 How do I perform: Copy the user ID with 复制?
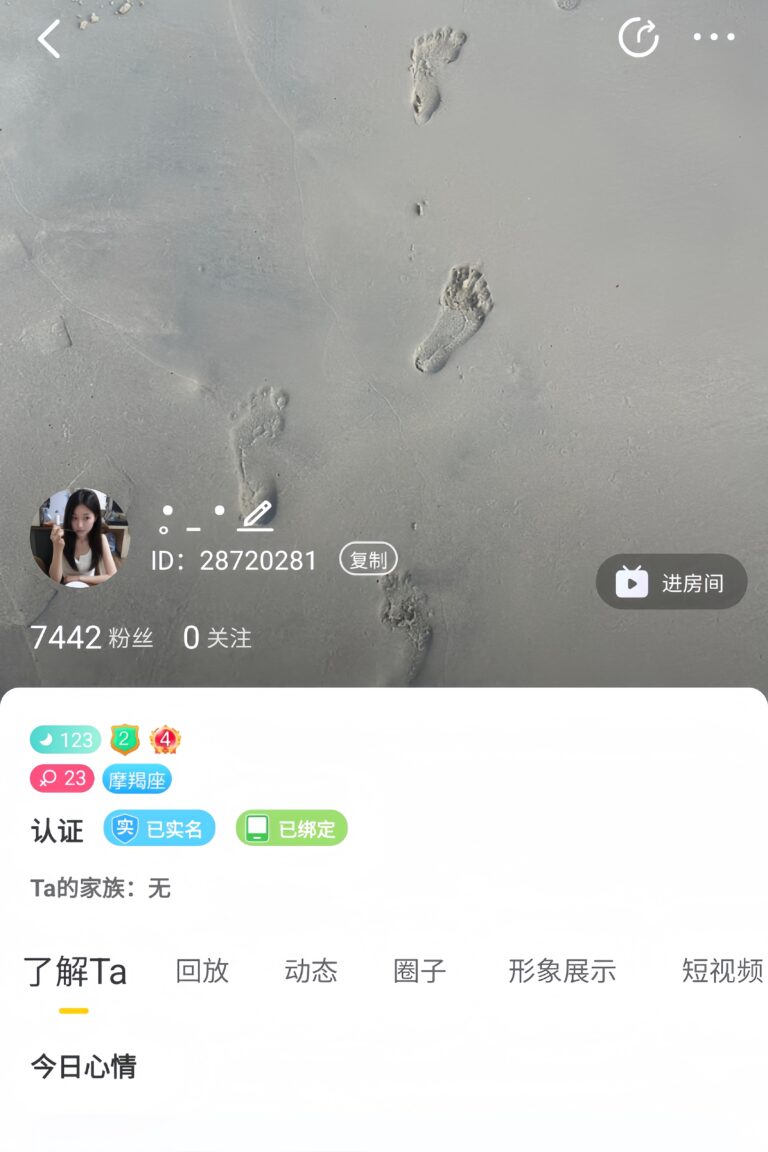368,560
